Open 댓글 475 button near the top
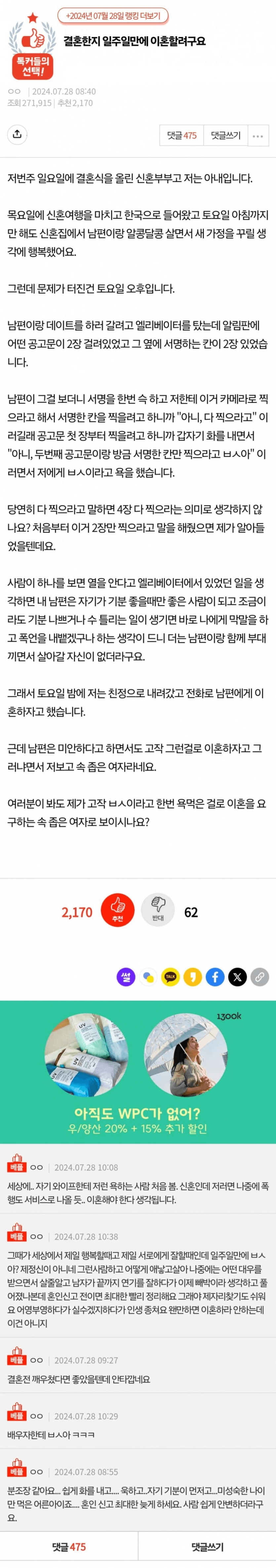The width and height of the screenshot is (276, 1568). click(181, 135)
